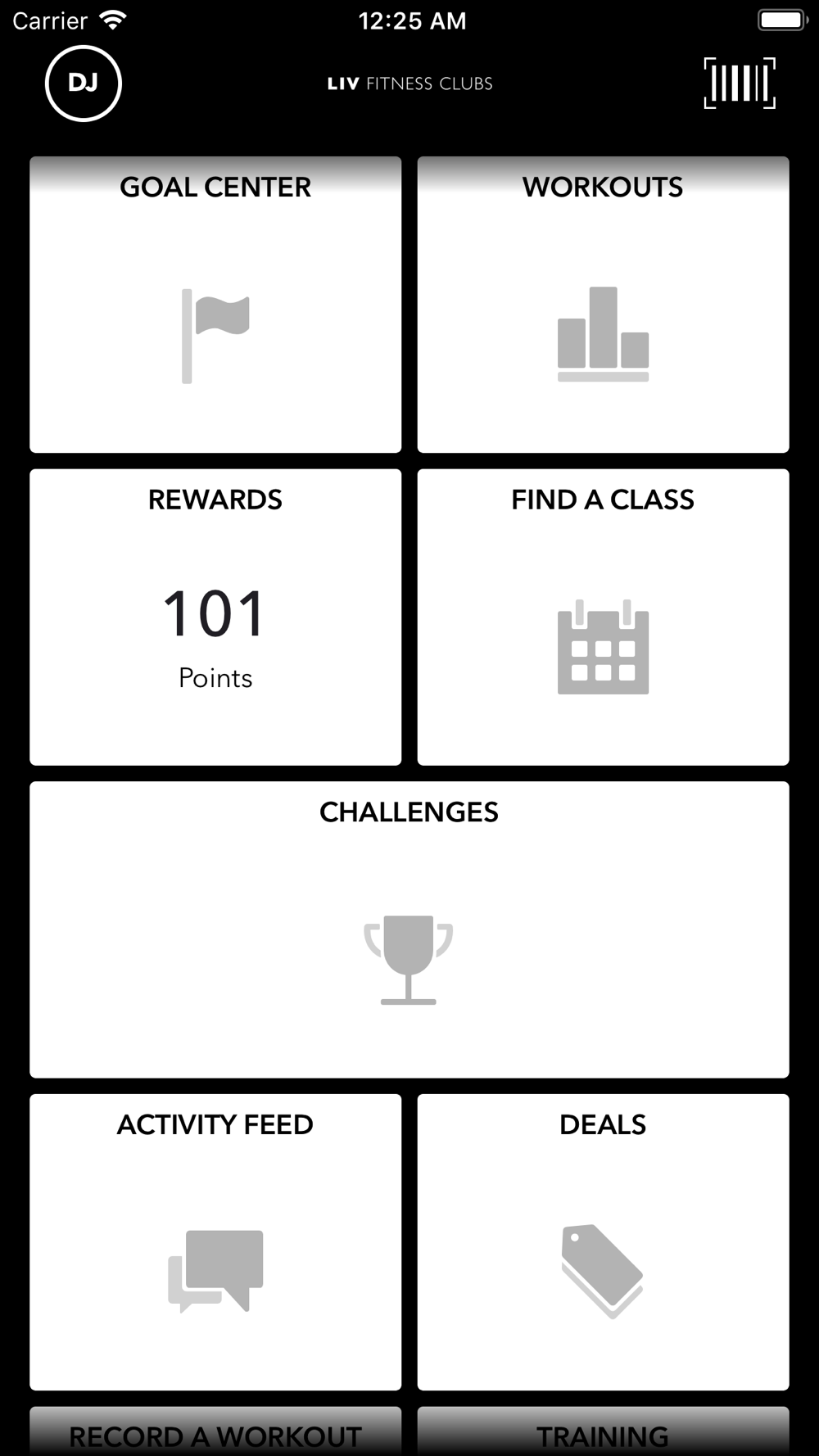Viewport: 819px width, 1456px height.
Task: Open the Challenges tile
Action: click(409, 929)
